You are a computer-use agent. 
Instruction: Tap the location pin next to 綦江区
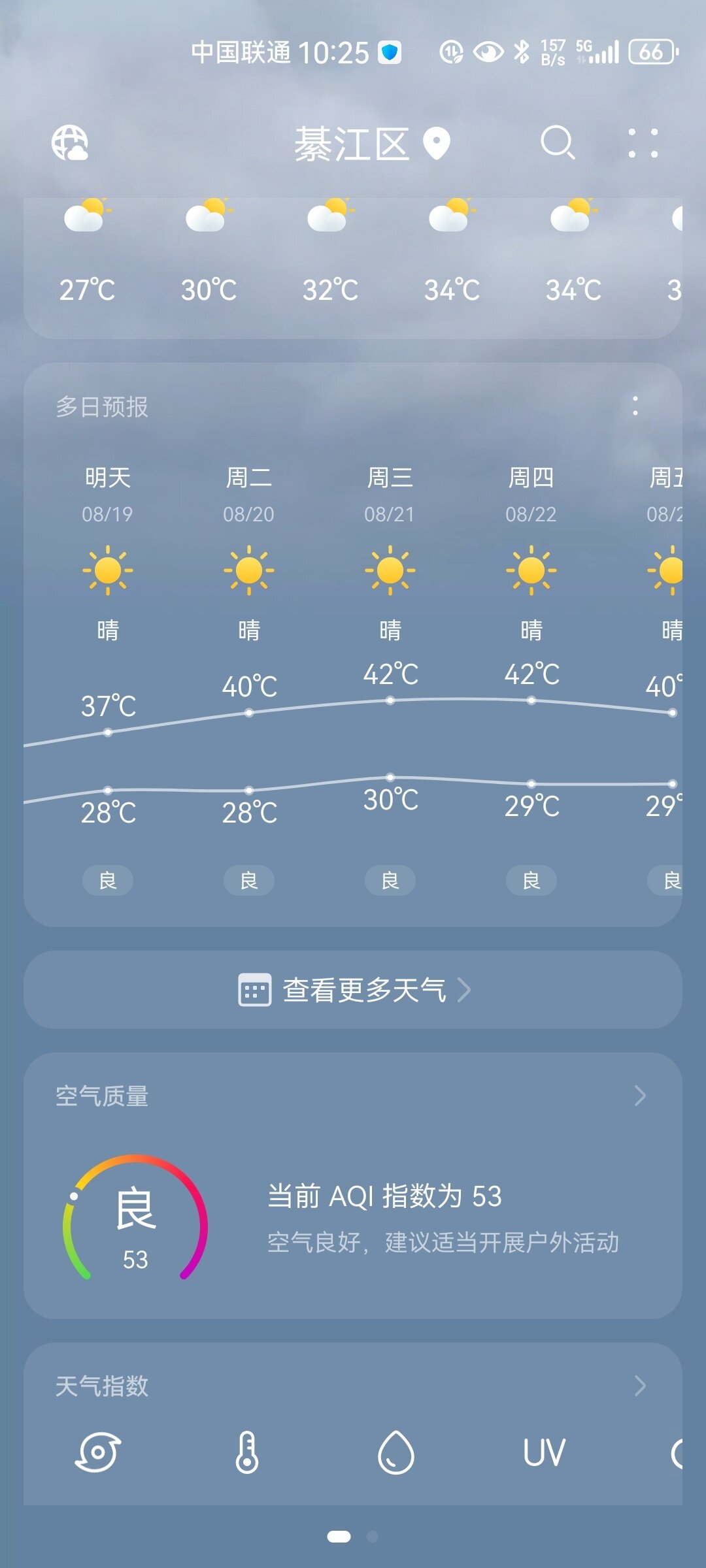click(437, 143)
